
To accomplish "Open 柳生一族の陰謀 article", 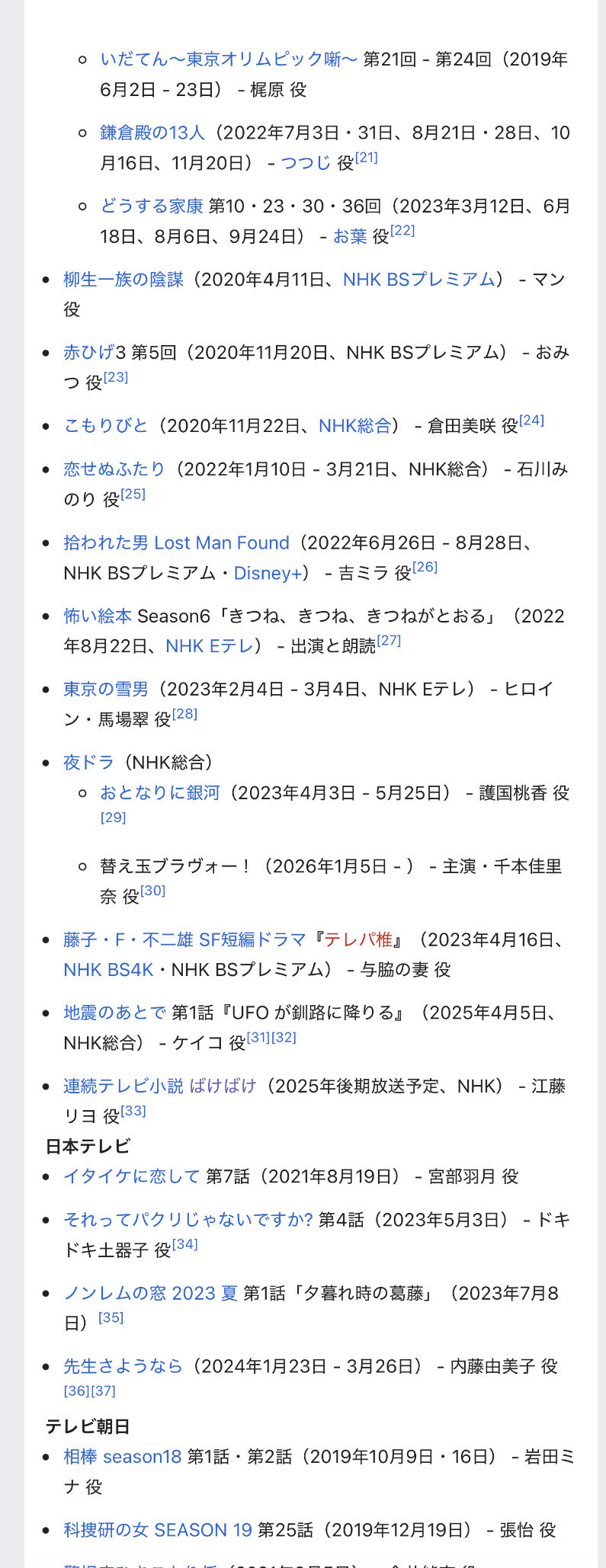I will (123, 280).
